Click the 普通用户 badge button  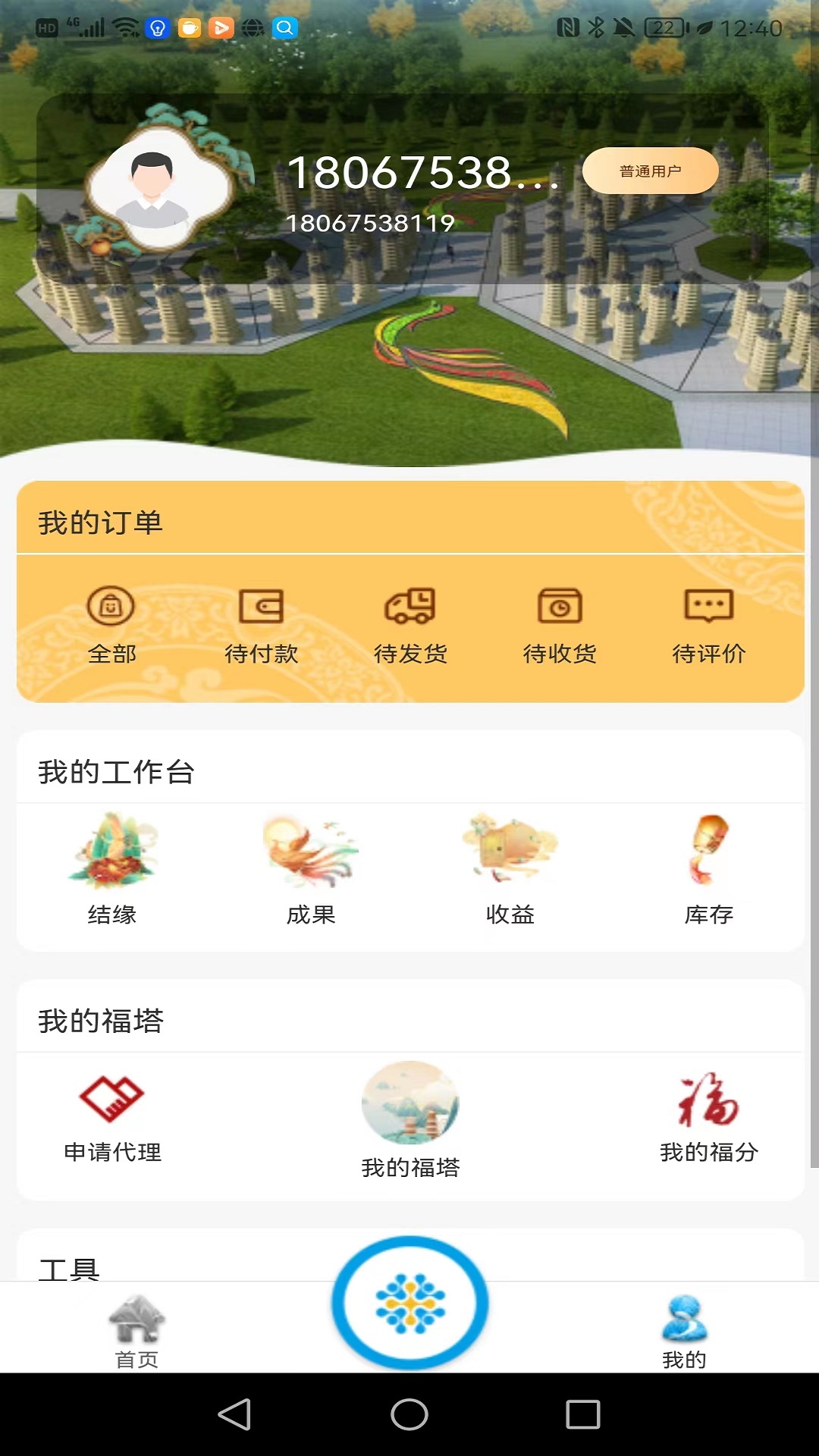(651, 171)
